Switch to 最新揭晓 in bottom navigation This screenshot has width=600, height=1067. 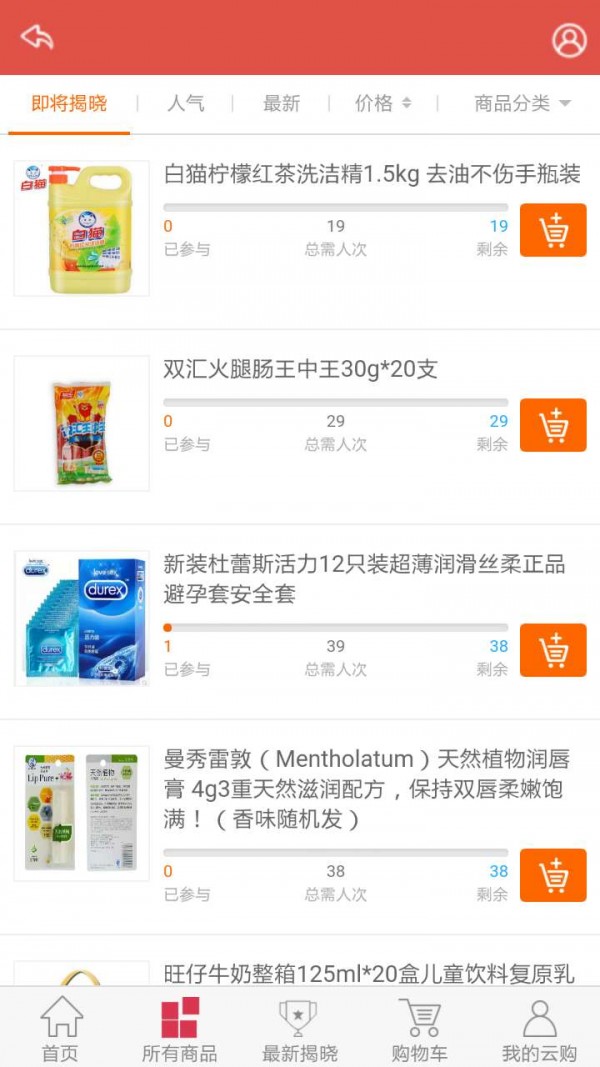pos(299,1028)
